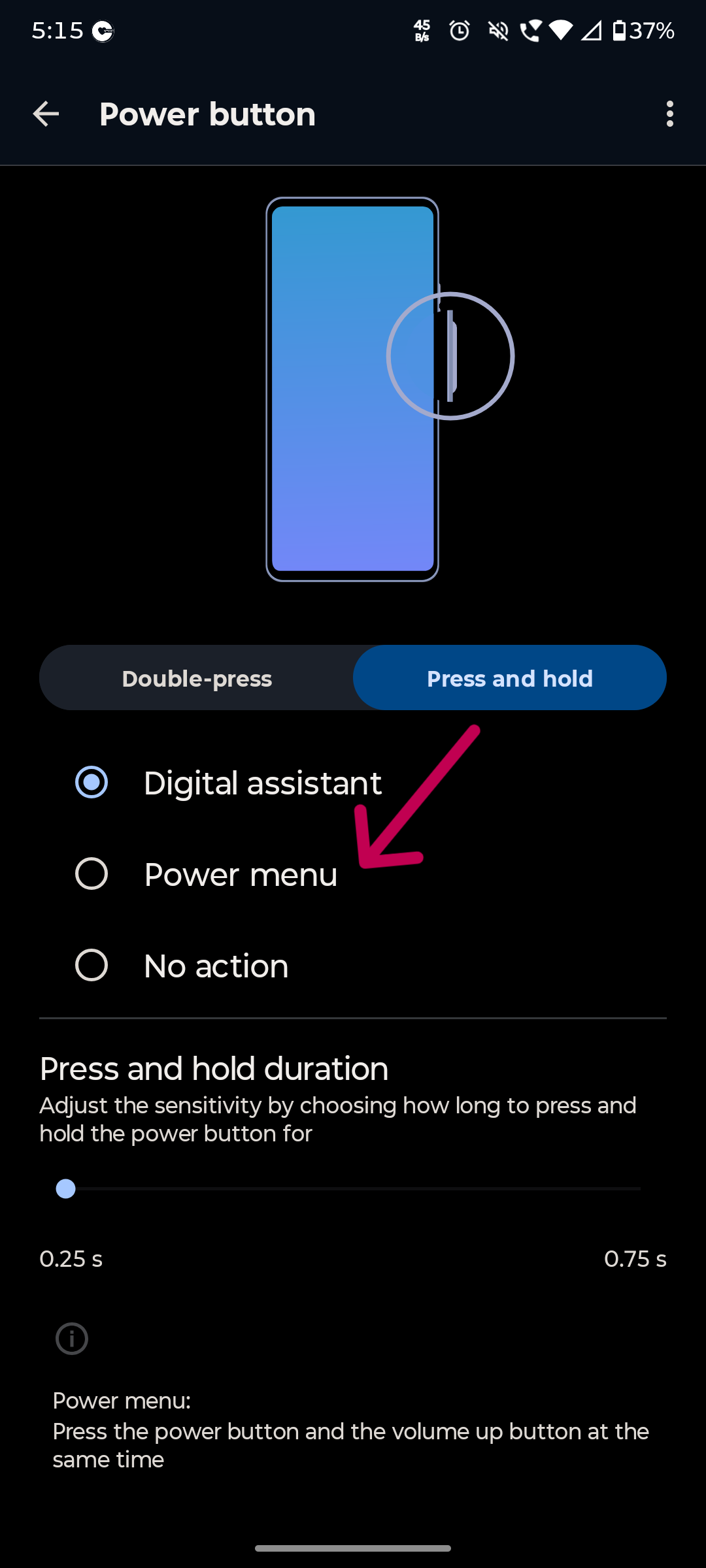
Task: Pick the No action option
Action: coord(353,966)
